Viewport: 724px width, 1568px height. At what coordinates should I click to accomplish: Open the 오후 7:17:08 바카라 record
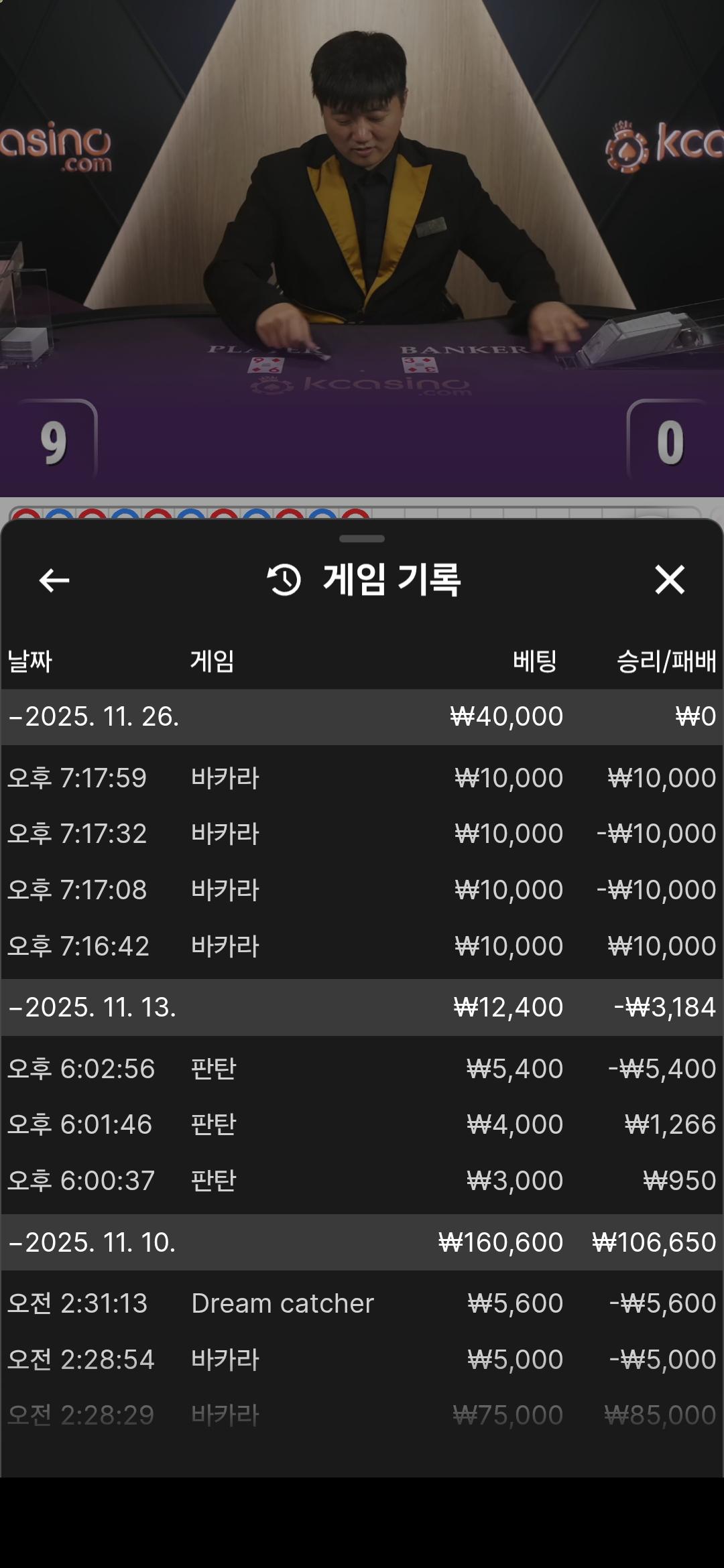coord(362,890)
